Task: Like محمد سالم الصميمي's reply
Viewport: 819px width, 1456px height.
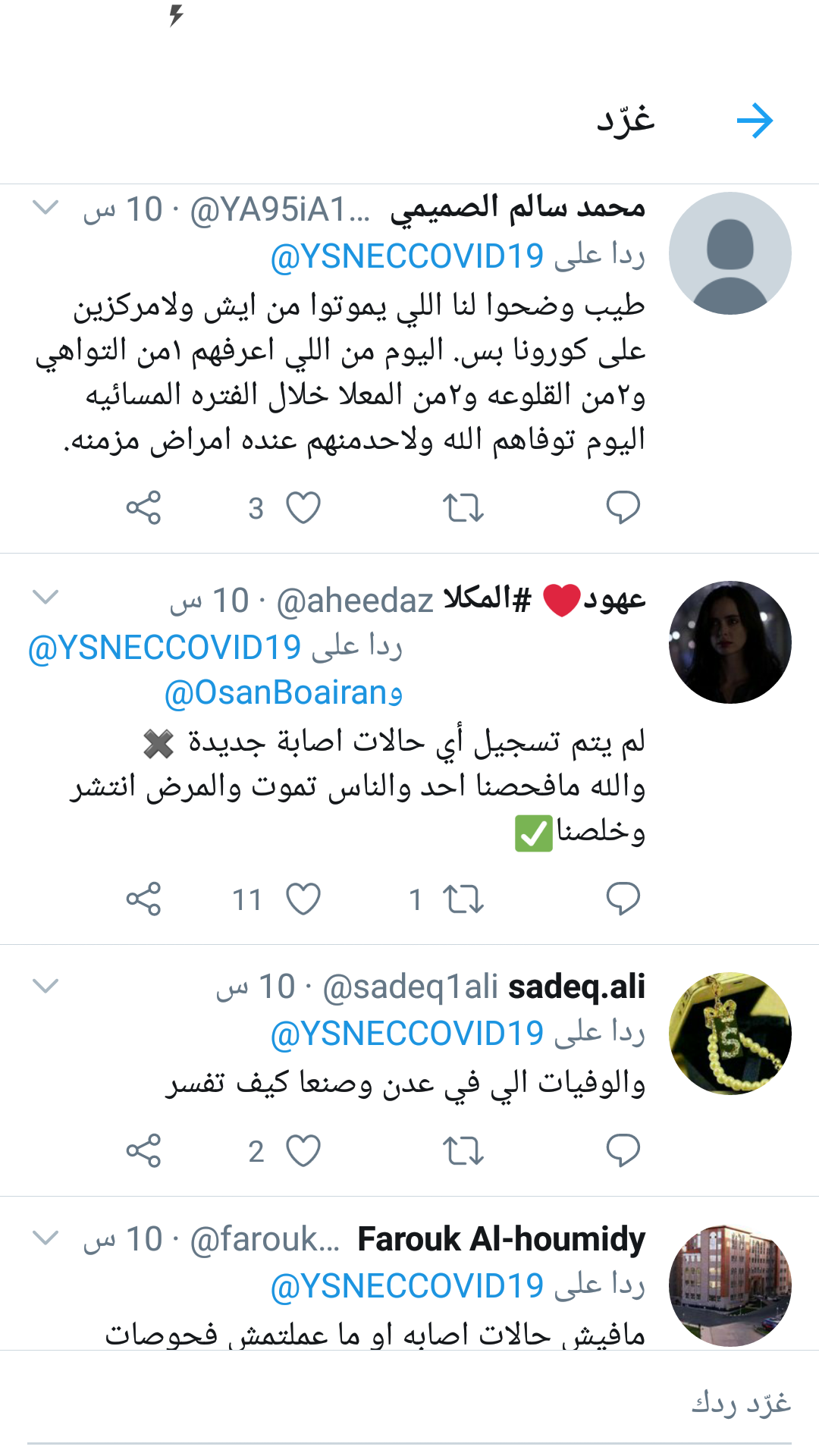Action: pyautogui.click(x=303, y=508)
